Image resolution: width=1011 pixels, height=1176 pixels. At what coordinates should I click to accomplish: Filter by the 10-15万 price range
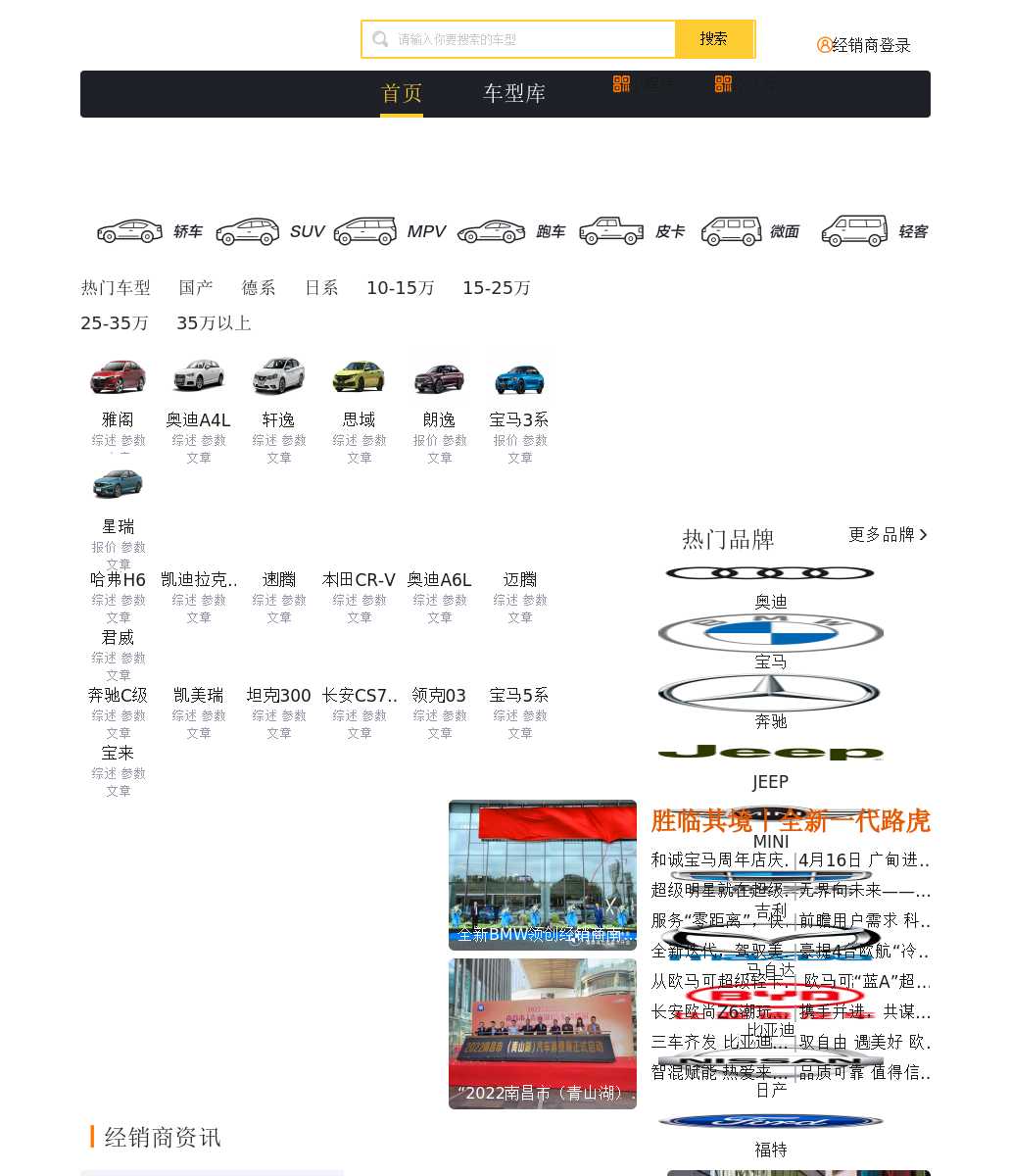(x=400, y=288)
